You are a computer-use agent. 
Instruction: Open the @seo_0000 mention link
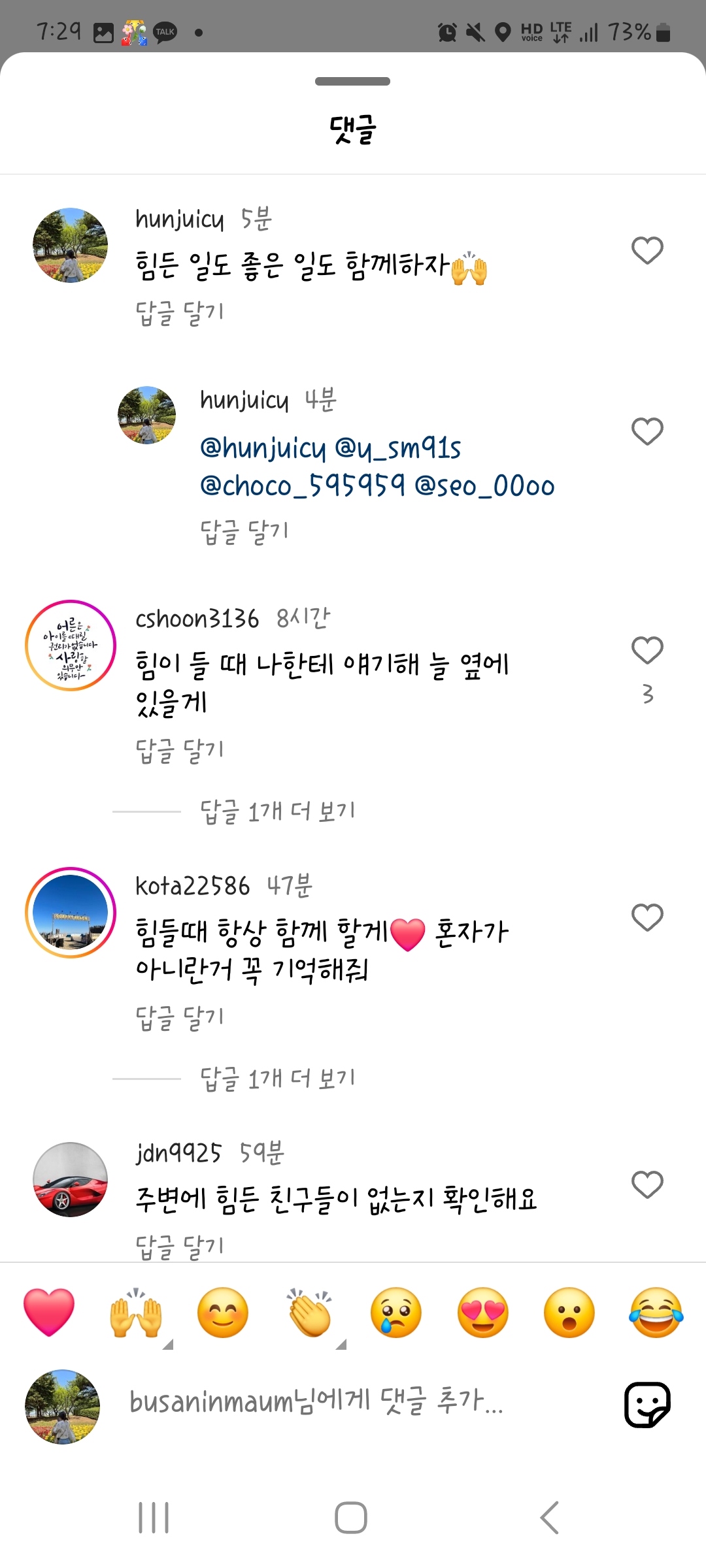pos(484,486)
